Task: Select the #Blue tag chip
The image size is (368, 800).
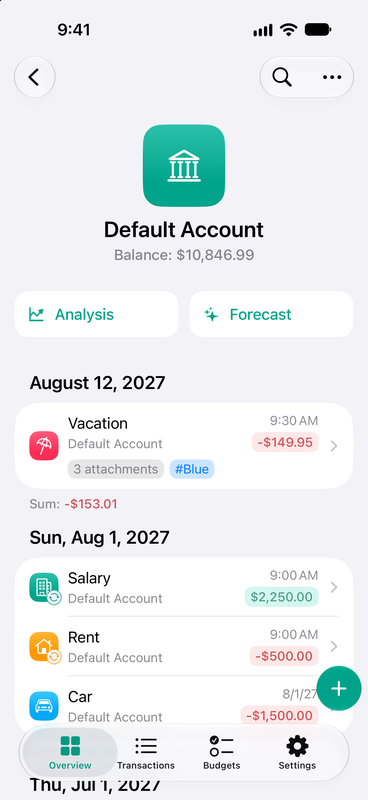Action: (192, 469)
